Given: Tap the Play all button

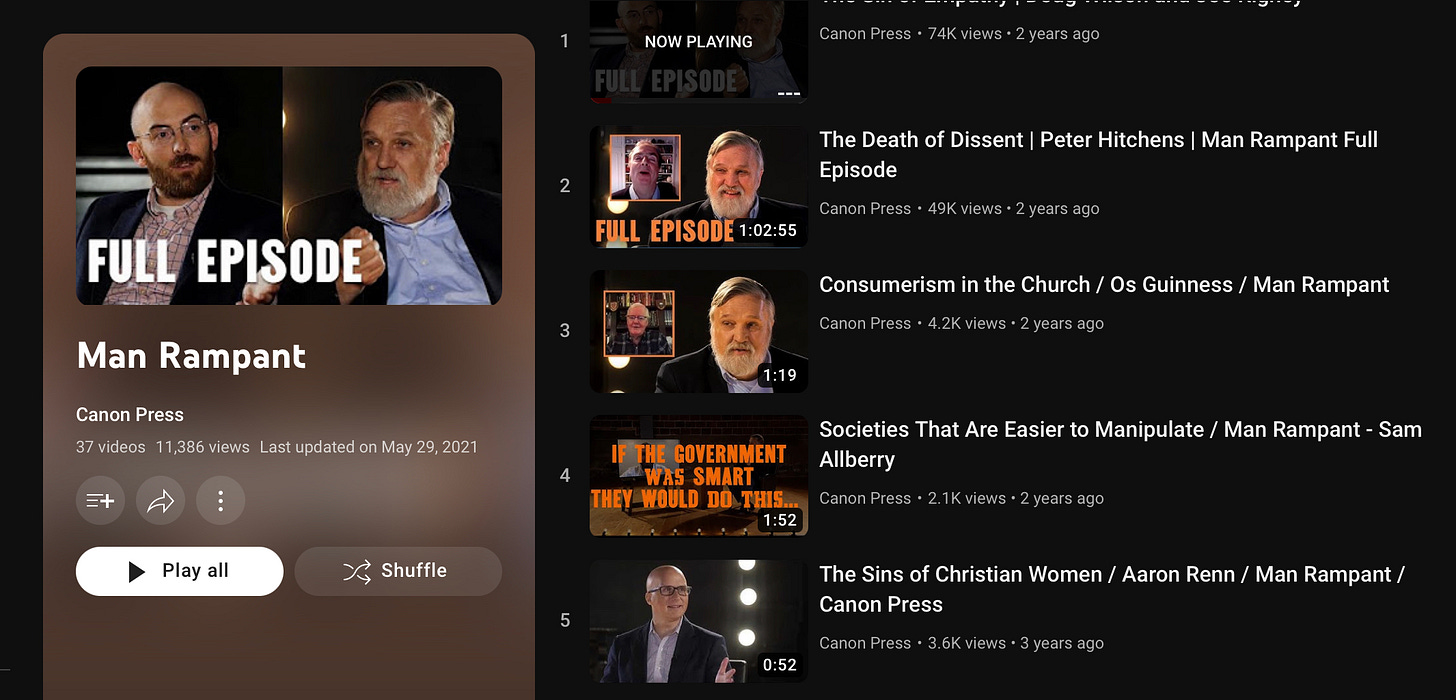Looking at the screenshot, I should point(180,571).
